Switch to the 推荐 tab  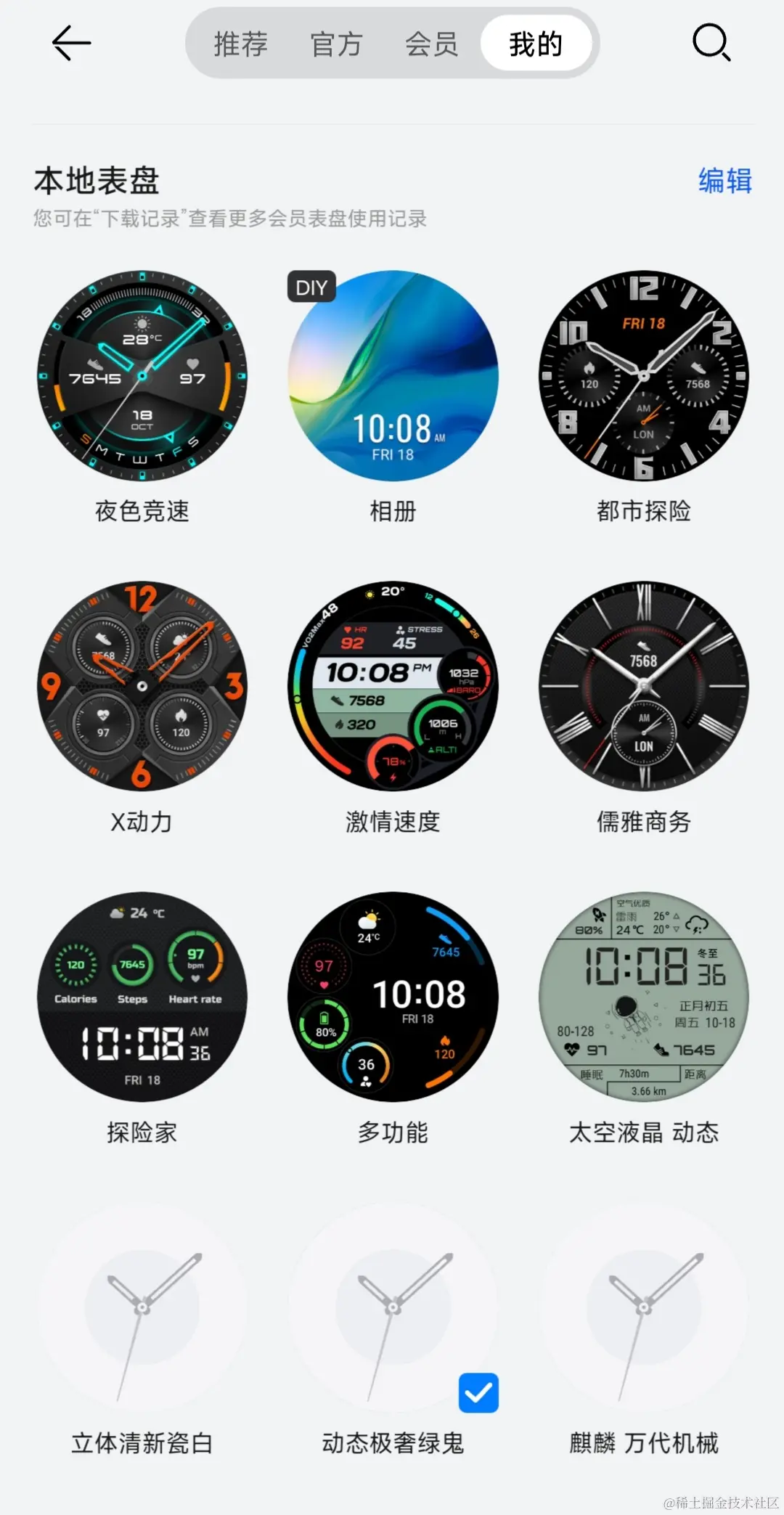240,44
